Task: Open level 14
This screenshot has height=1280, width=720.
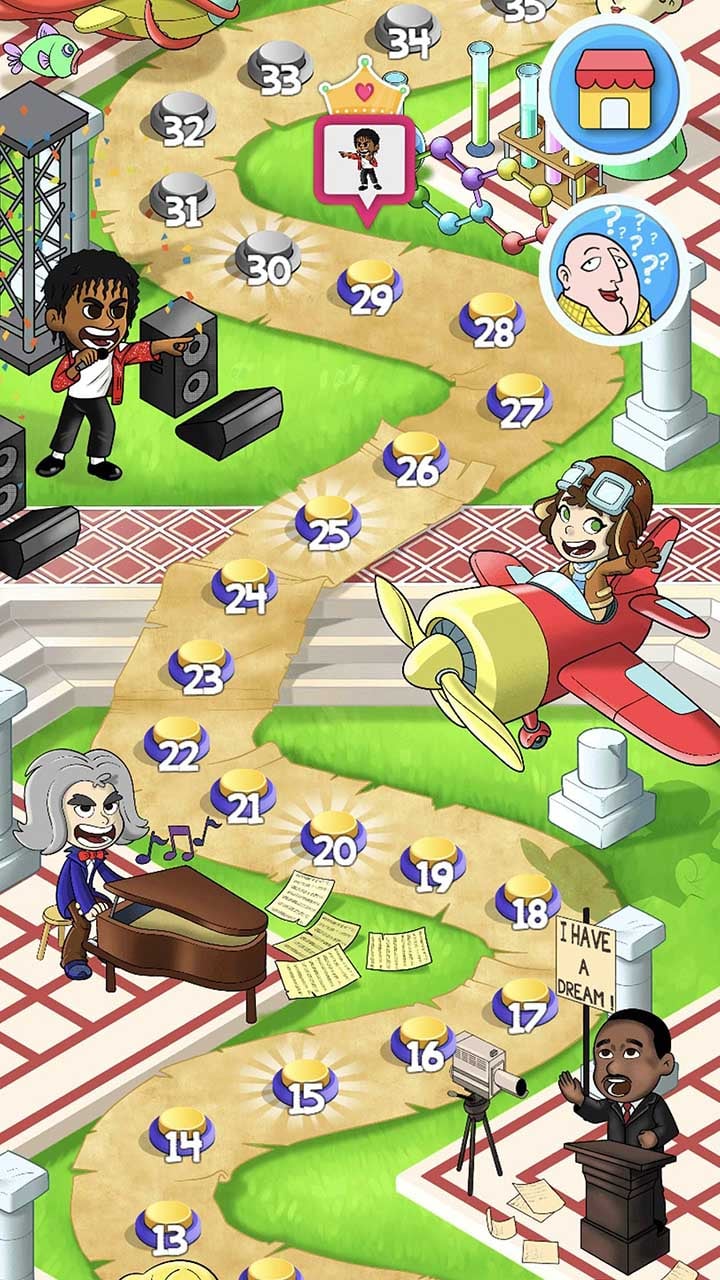Action: point(182,1135)
